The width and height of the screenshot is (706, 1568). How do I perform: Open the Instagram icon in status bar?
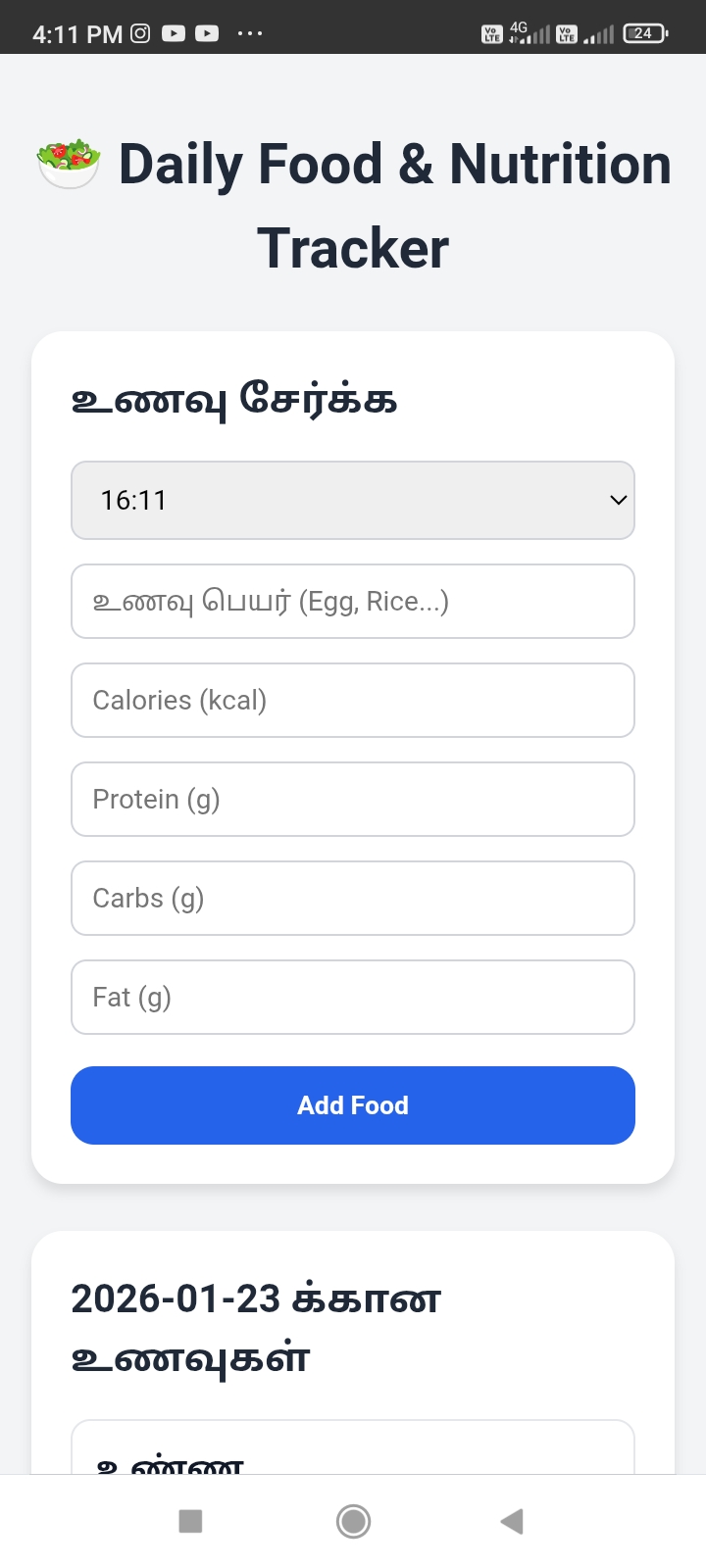[140, 32]
